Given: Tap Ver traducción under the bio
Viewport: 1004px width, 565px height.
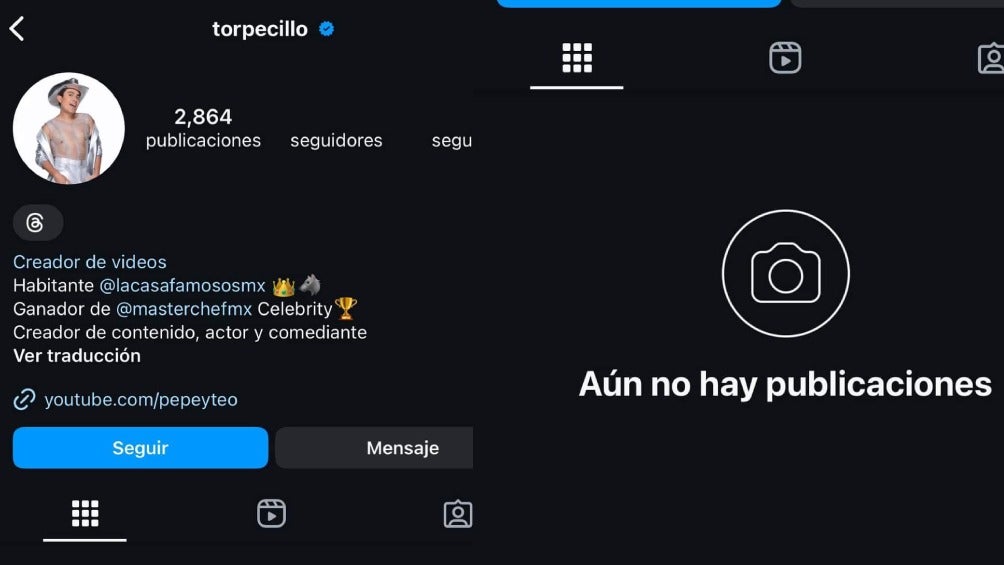Looking at the screenshot, I should tap(77, 356).
